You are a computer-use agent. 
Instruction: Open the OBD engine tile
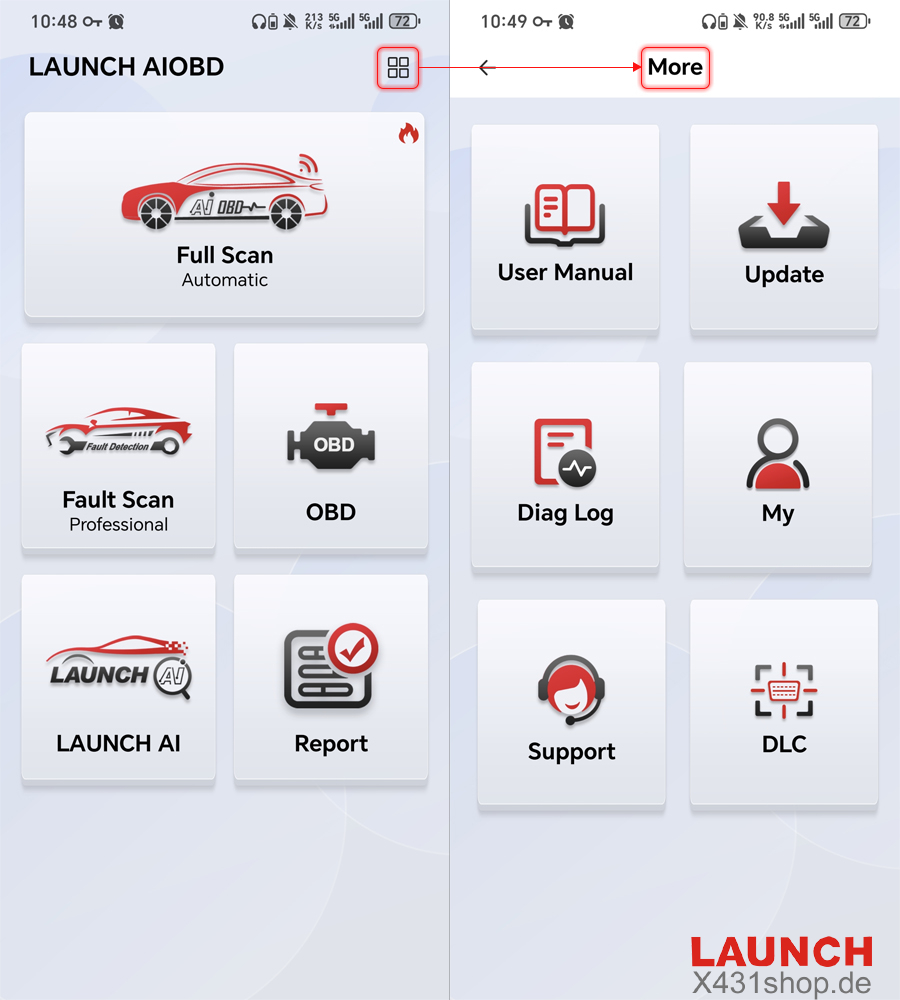331,447
